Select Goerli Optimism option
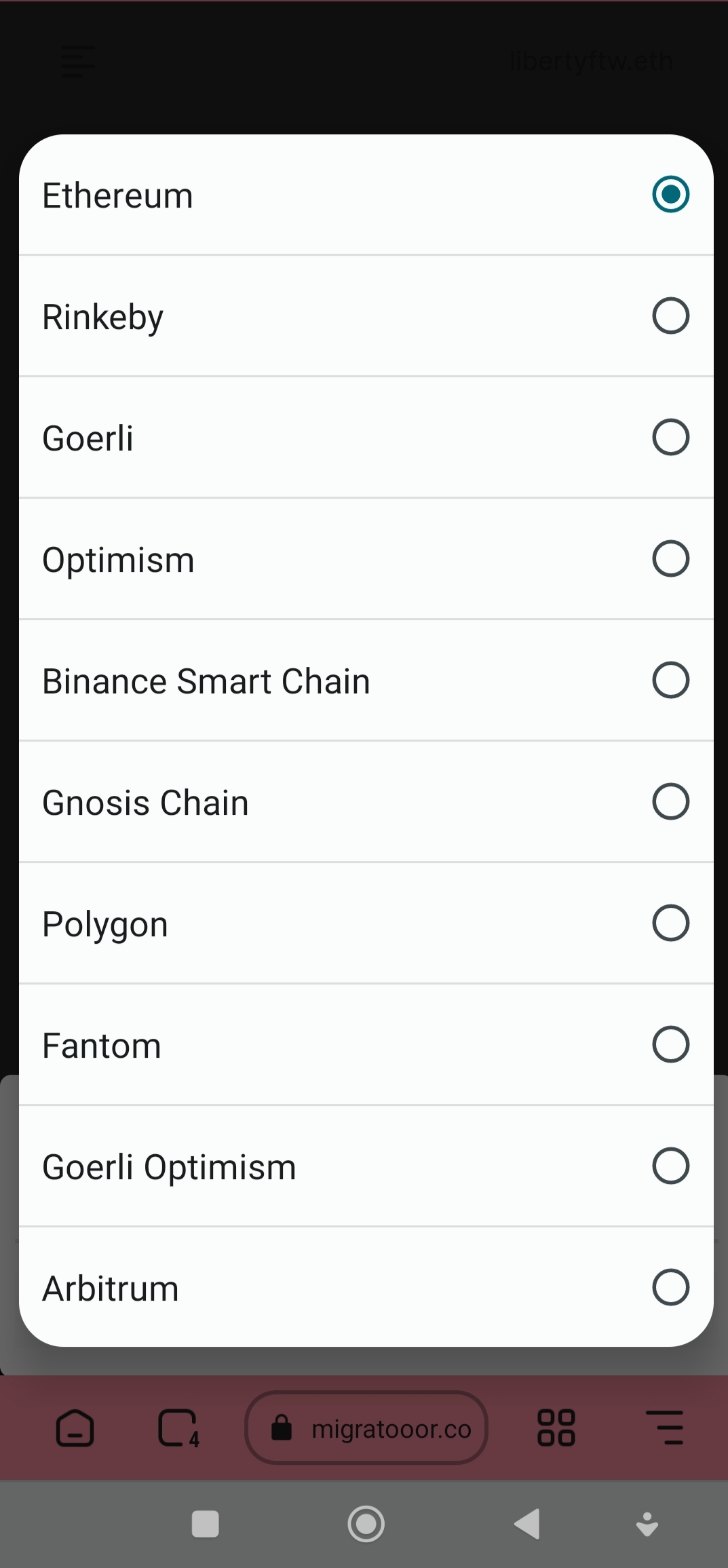This screenshot has height=1568, width=728. [x=366, y=1166]
